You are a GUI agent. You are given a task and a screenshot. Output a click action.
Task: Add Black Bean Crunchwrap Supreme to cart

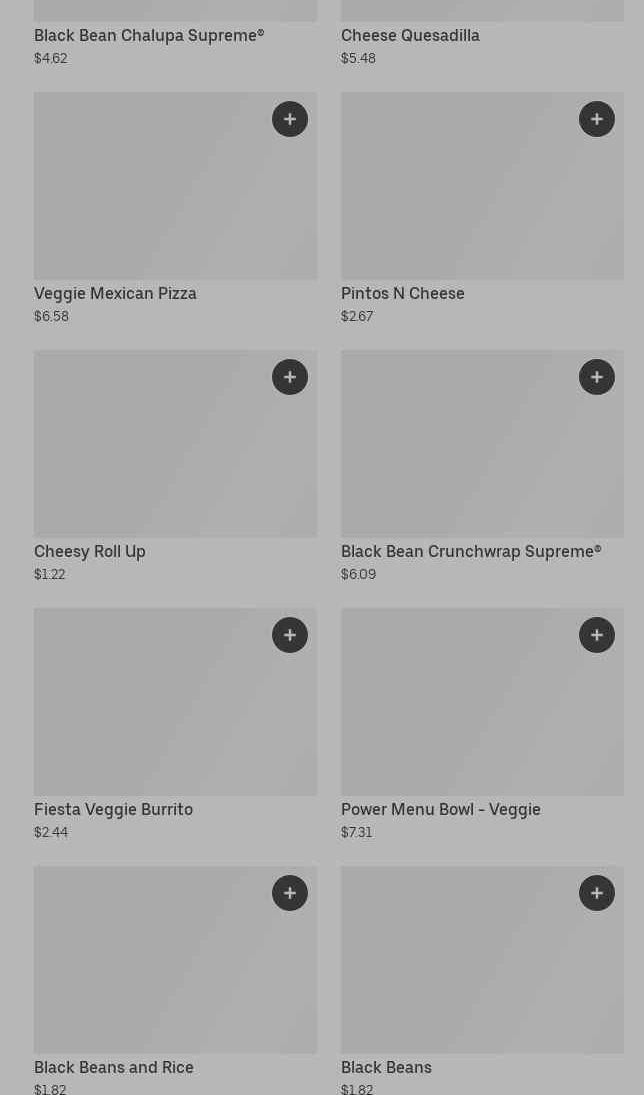(597, 377)
